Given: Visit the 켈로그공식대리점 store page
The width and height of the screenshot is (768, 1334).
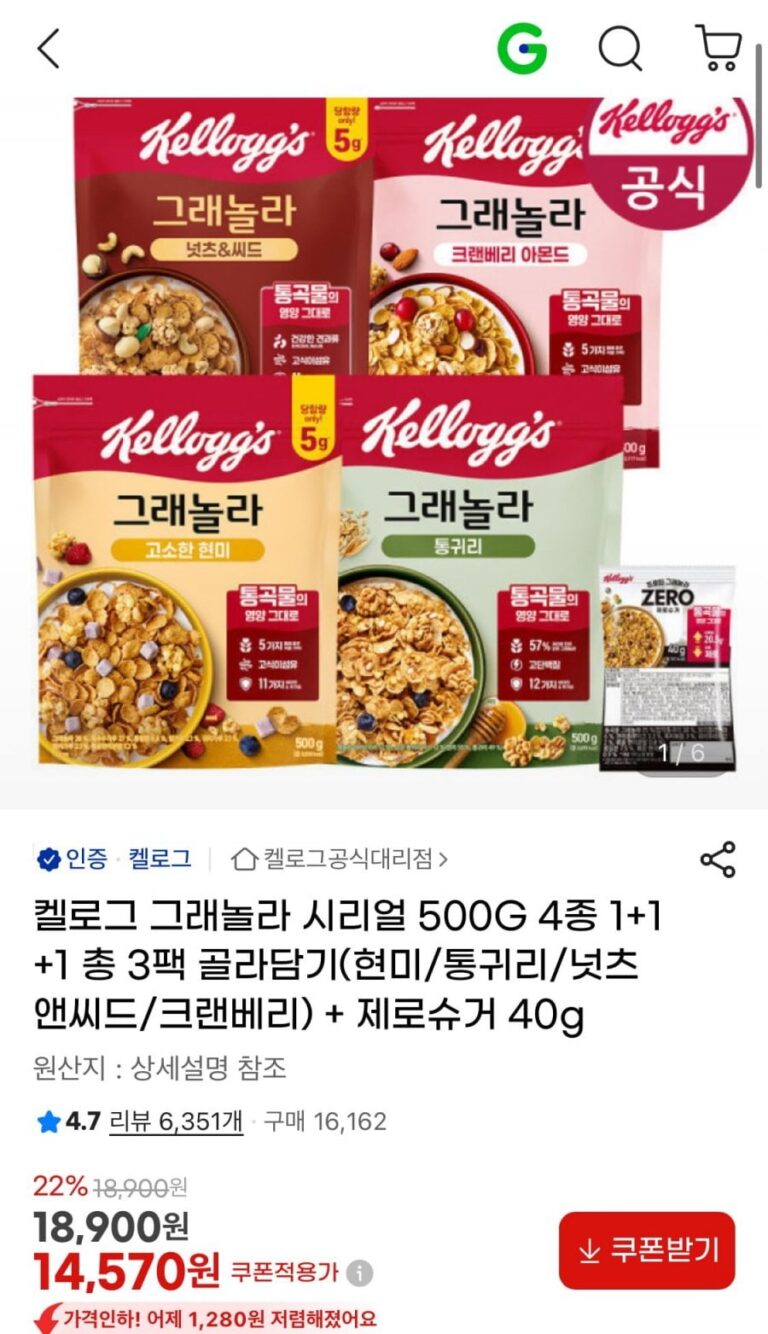Looking at the screenshot, I should point(340,858).
